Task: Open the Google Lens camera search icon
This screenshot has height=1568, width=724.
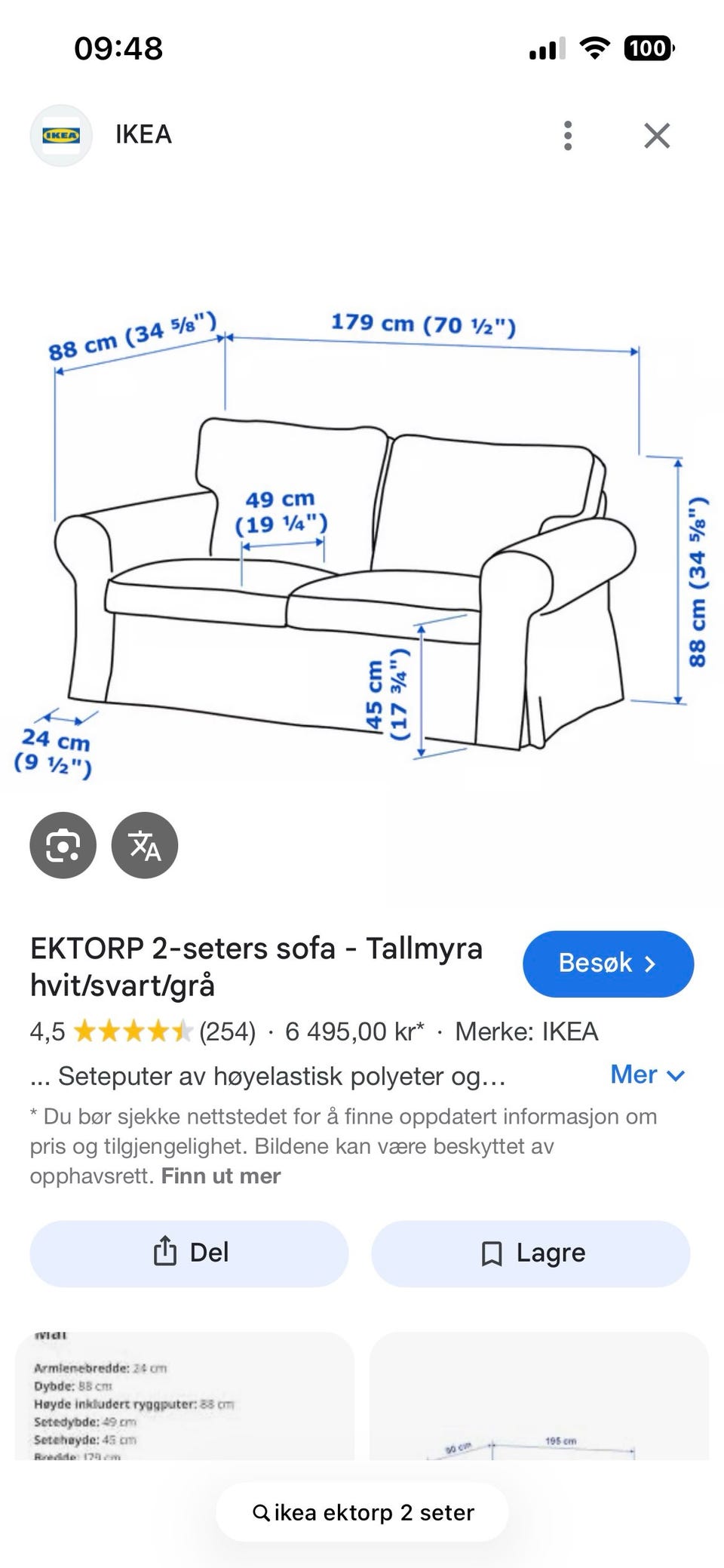Action: click(63, 845)
